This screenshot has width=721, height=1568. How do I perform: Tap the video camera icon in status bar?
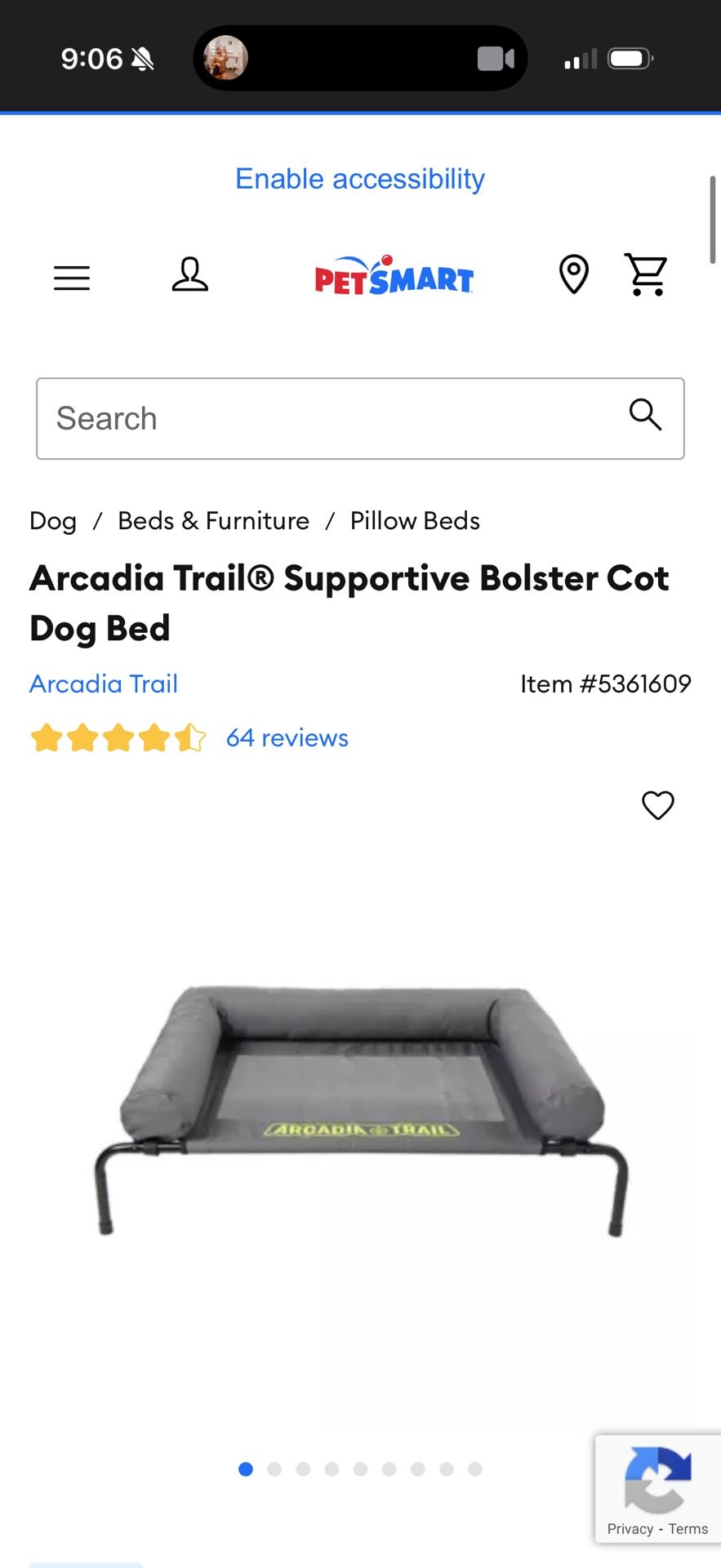(x=497, y=57)
